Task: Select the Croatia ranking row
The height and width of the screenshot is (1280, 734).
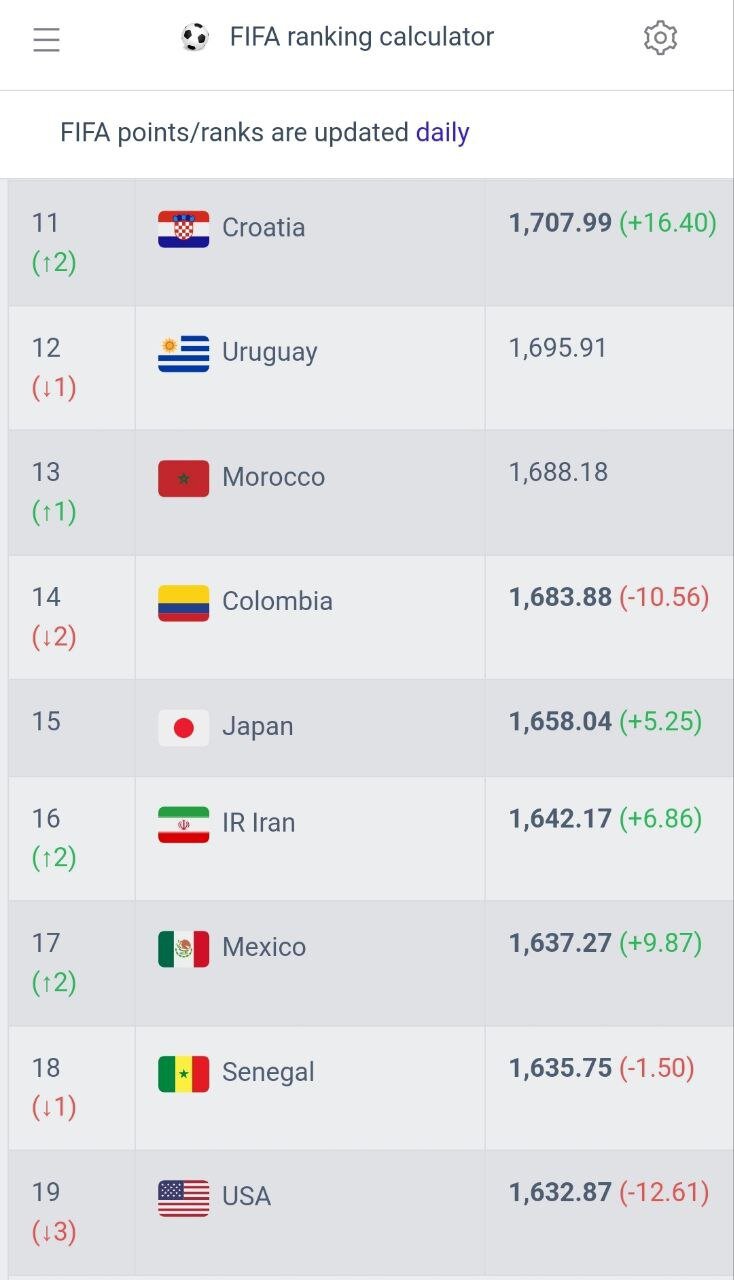Action: pyautogui.click(x=367, y=242)
